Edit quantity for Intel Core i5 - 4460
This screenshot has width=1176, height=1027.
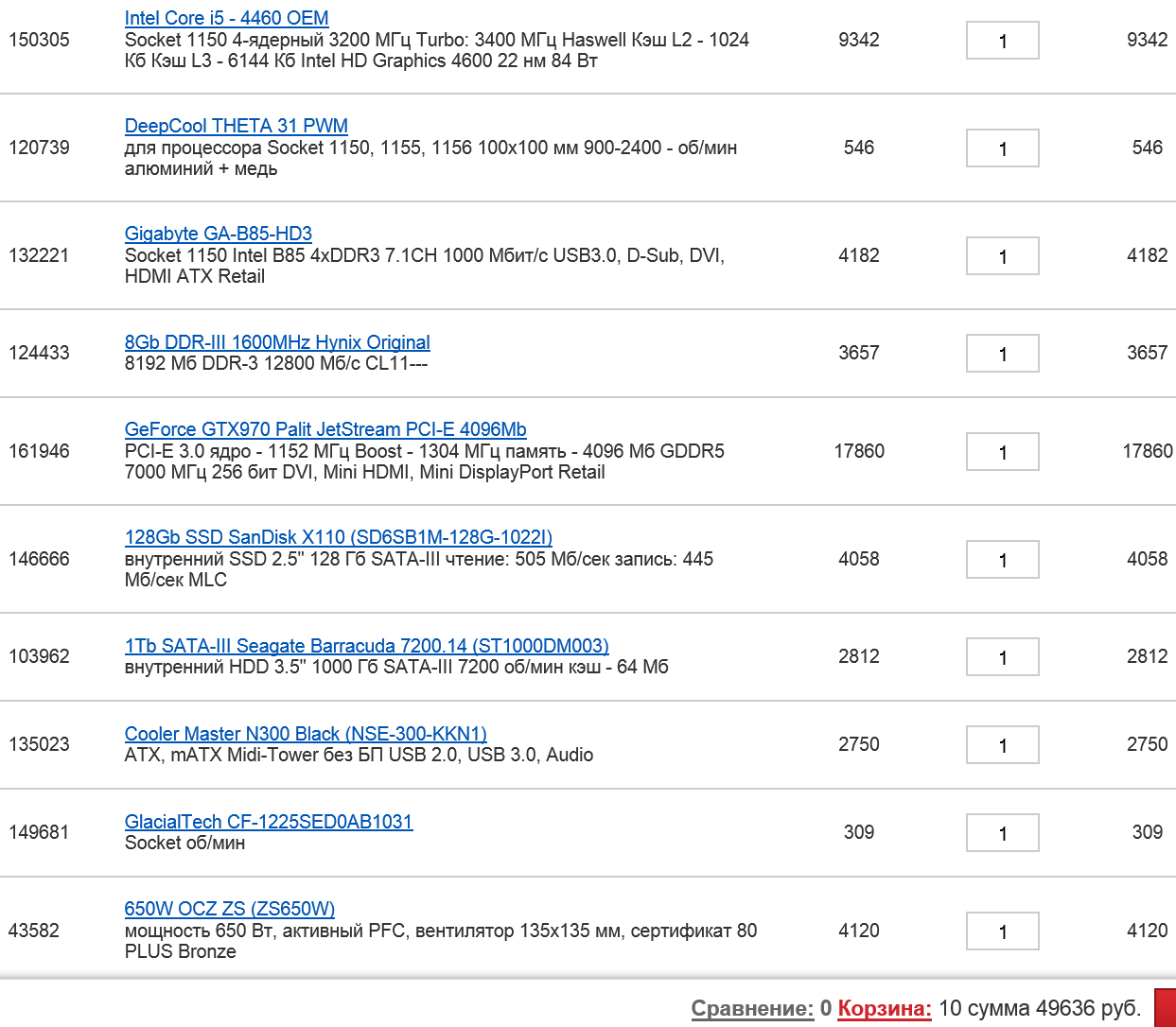[x=1002, y=41]
